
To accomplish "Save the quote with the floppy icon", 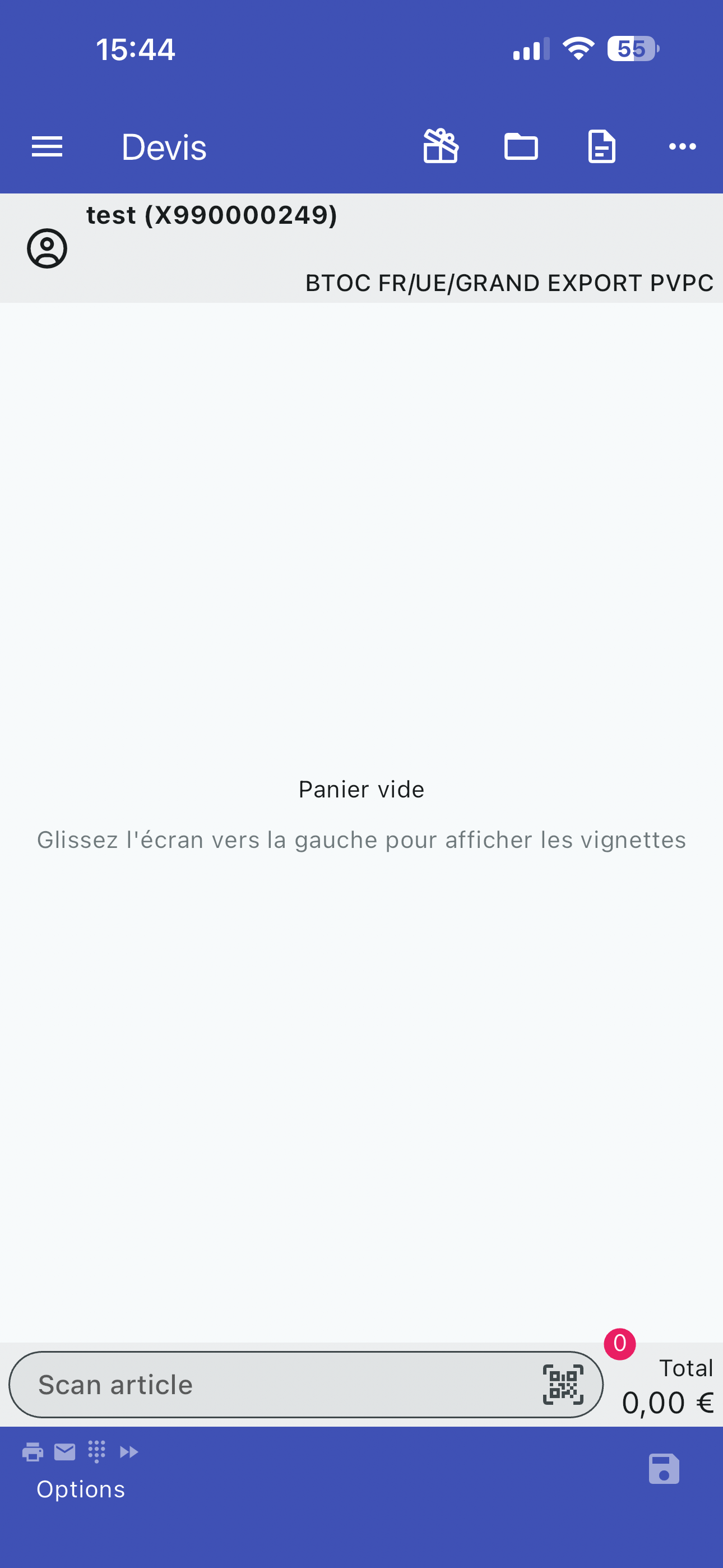I will (x=664, y=1469).
